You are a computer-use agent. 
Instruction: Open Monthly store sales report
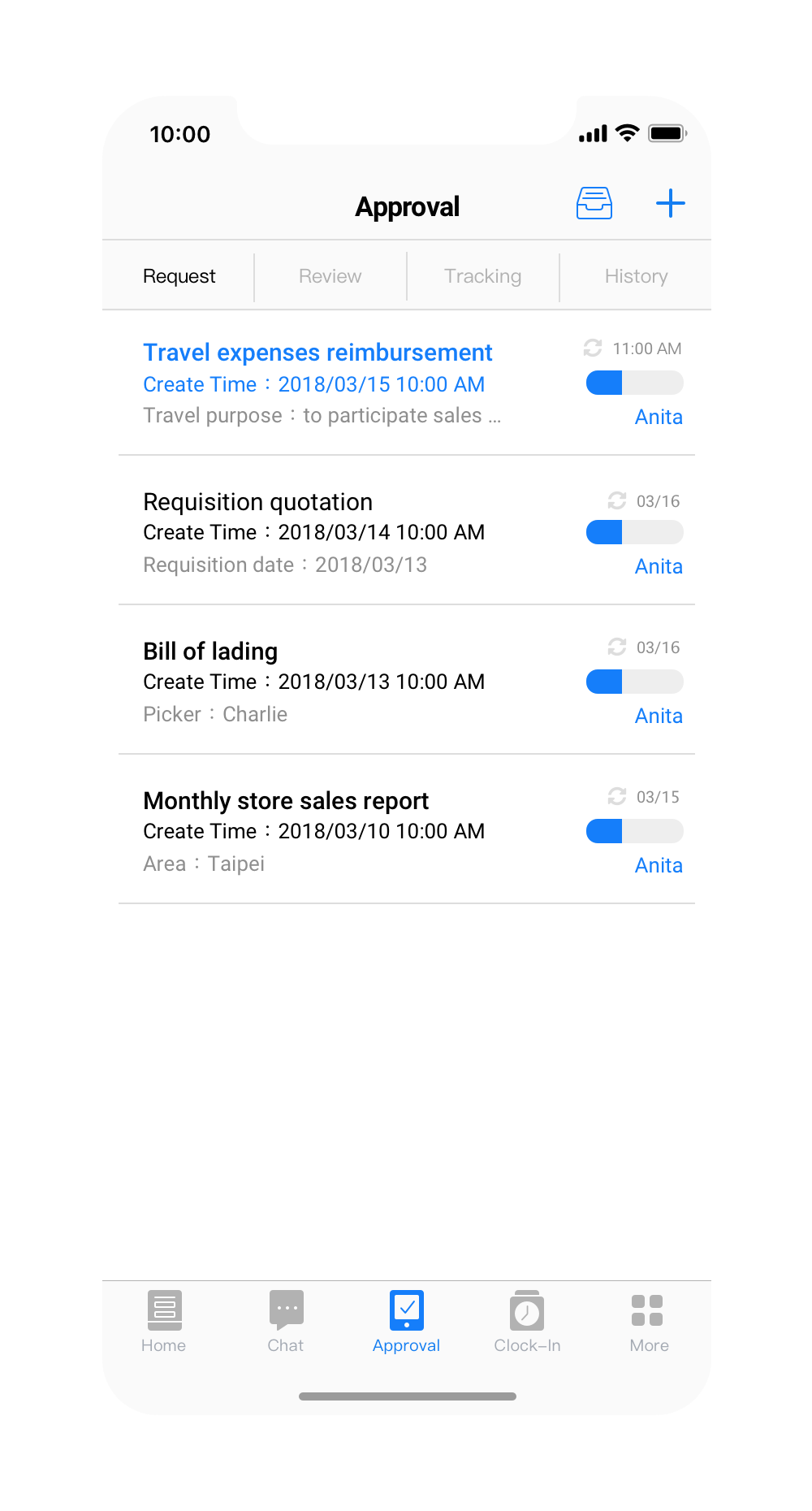pos(286,801)
